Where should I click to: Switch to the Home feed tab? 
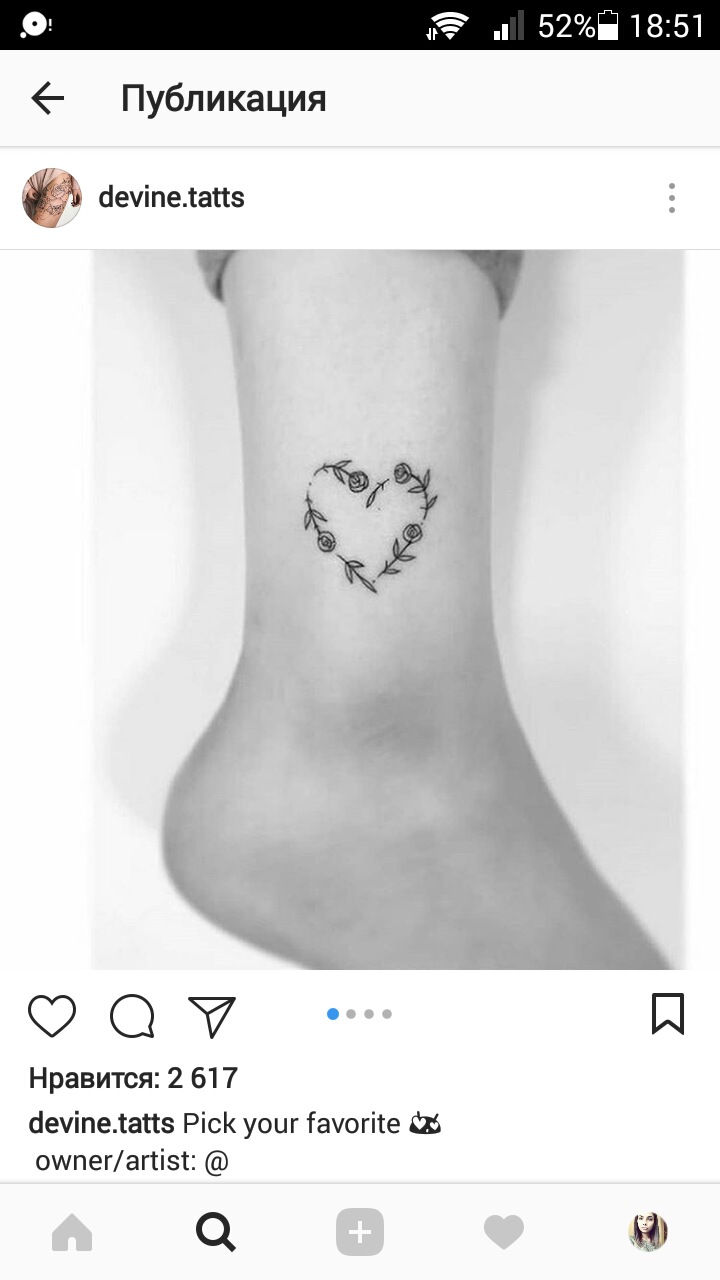[72, 1233]
